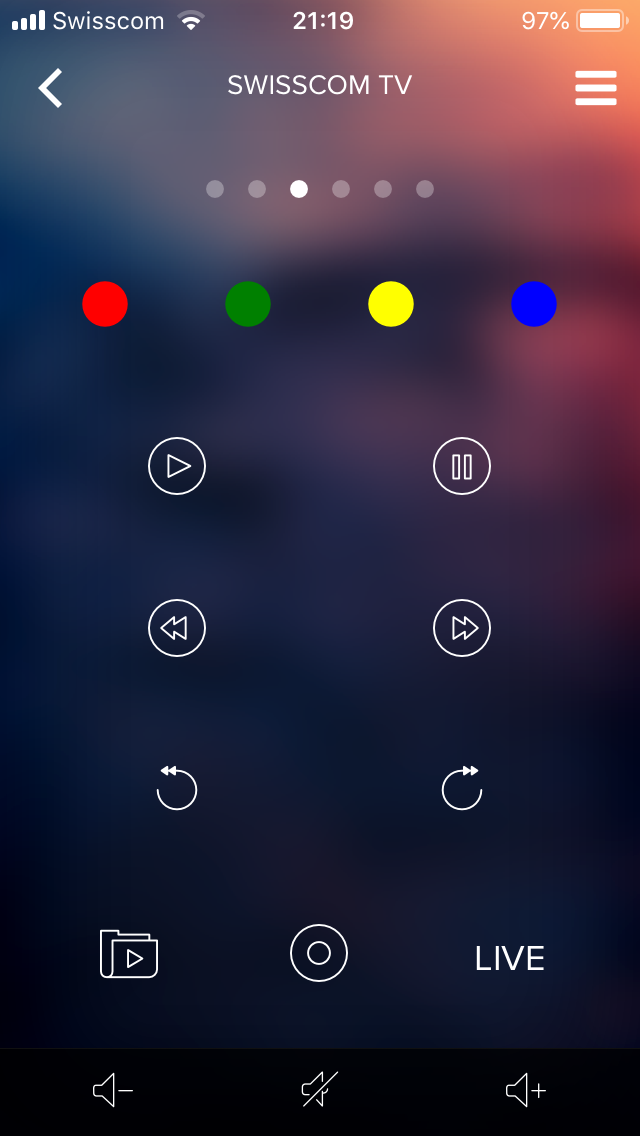Raise the volume
Screen dimensions: 640x1136
[x=526, y=1091]
